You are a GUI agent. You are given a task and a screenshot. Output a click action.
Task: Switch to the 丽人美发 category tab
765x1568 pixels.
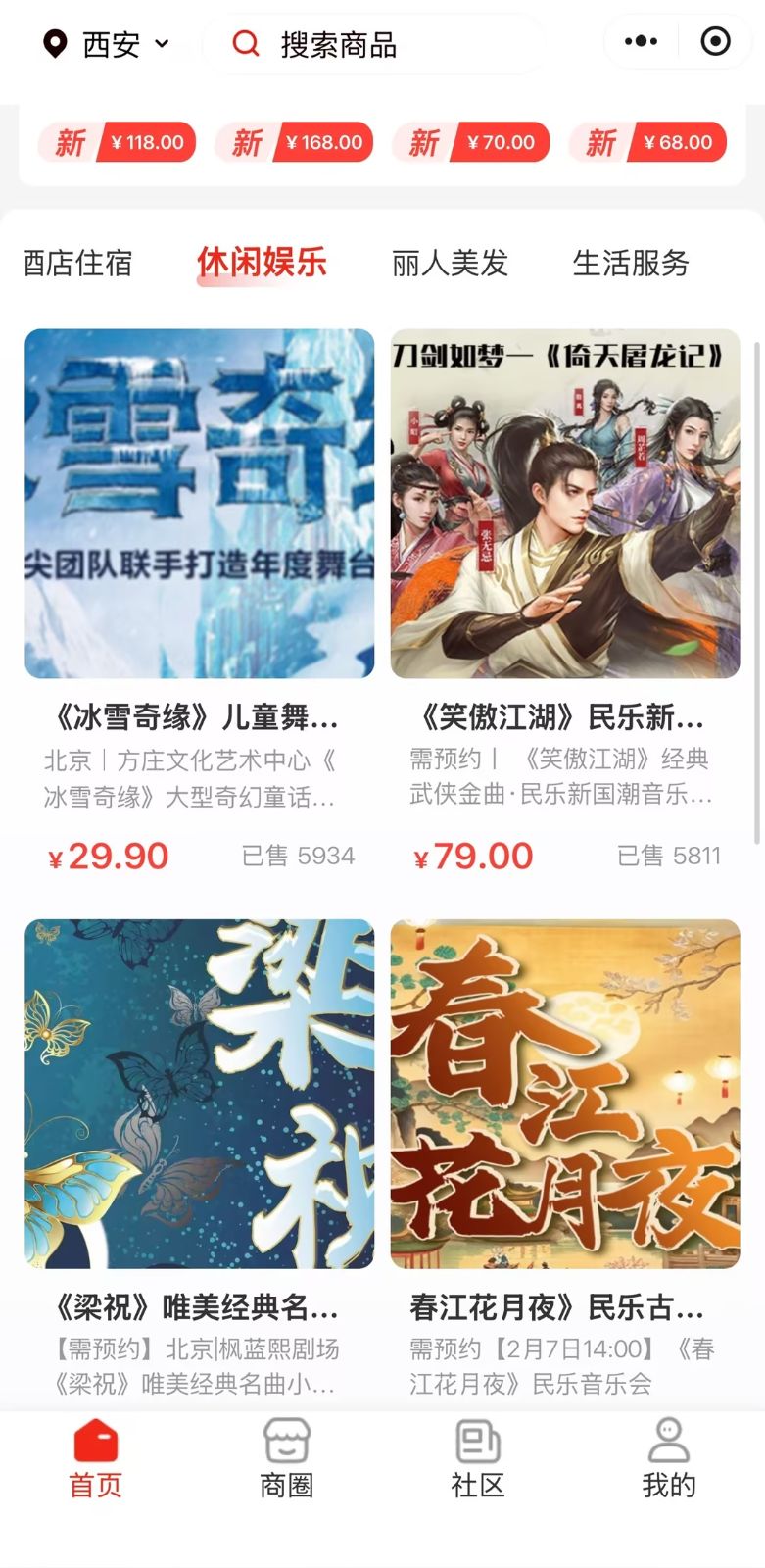click(450, 263)
